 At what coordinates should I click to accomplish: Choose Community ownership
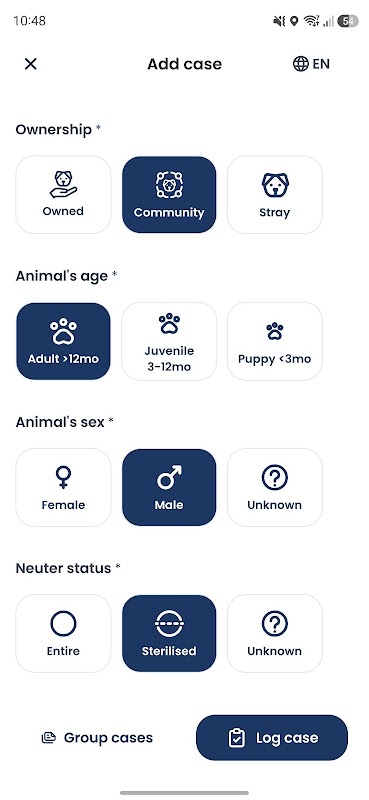169,194
